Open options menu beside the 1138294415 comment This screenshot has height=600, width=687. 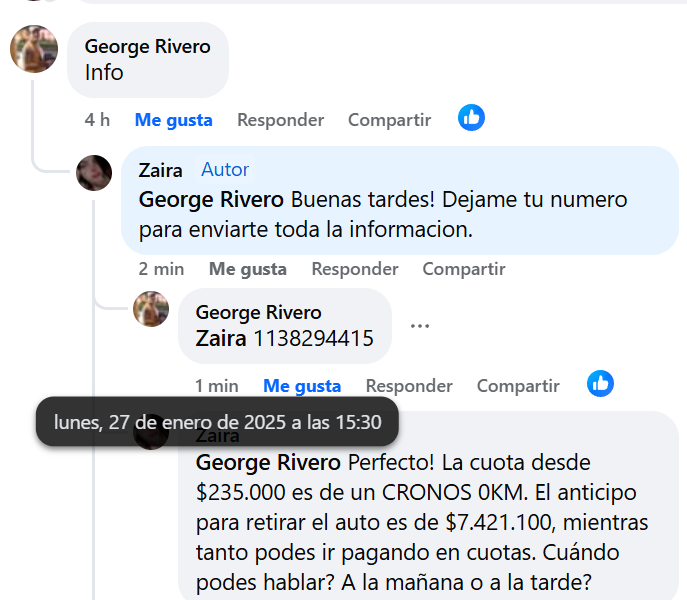pyautogui.click(x=420, y=326)
